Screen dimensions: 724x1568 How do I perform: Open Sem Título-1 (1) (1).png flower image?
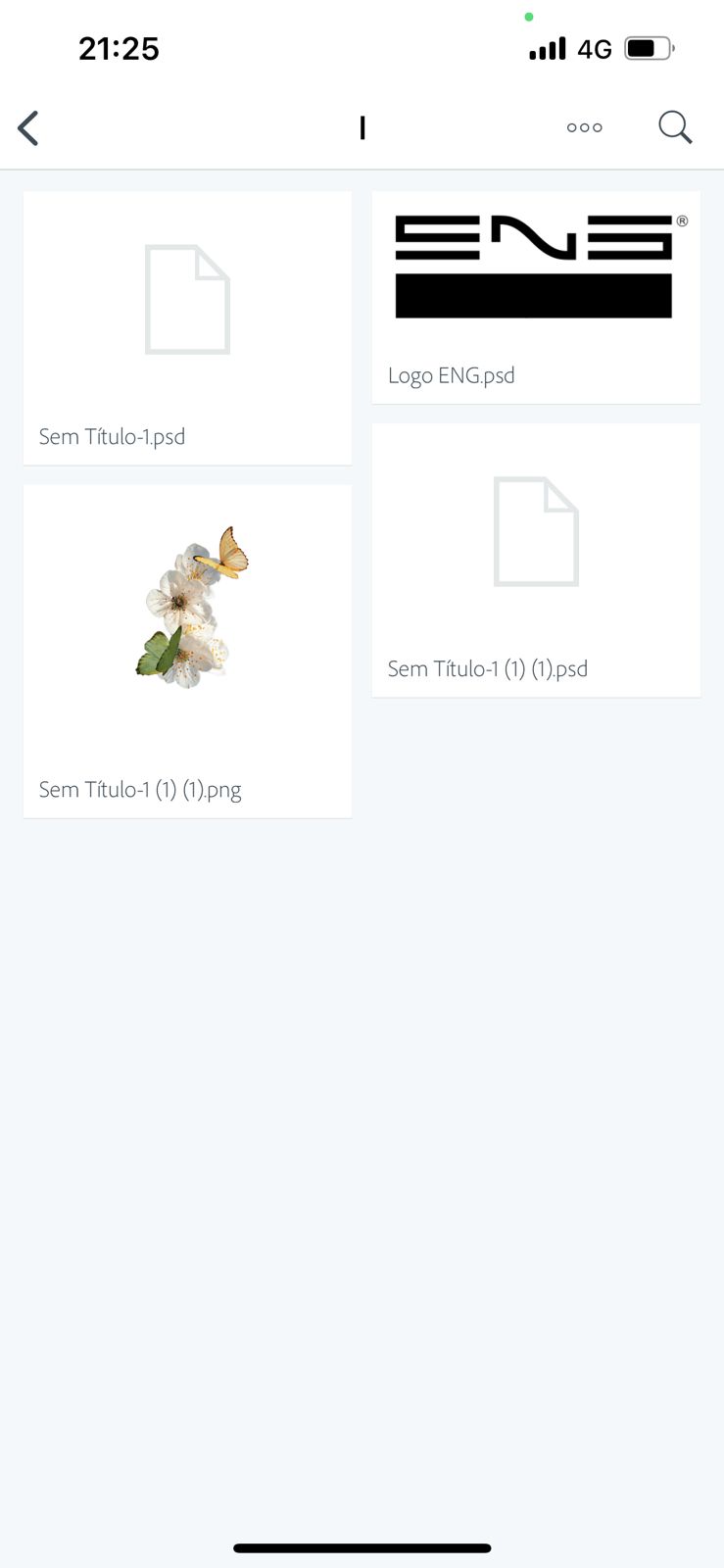[x=187, y=652]
